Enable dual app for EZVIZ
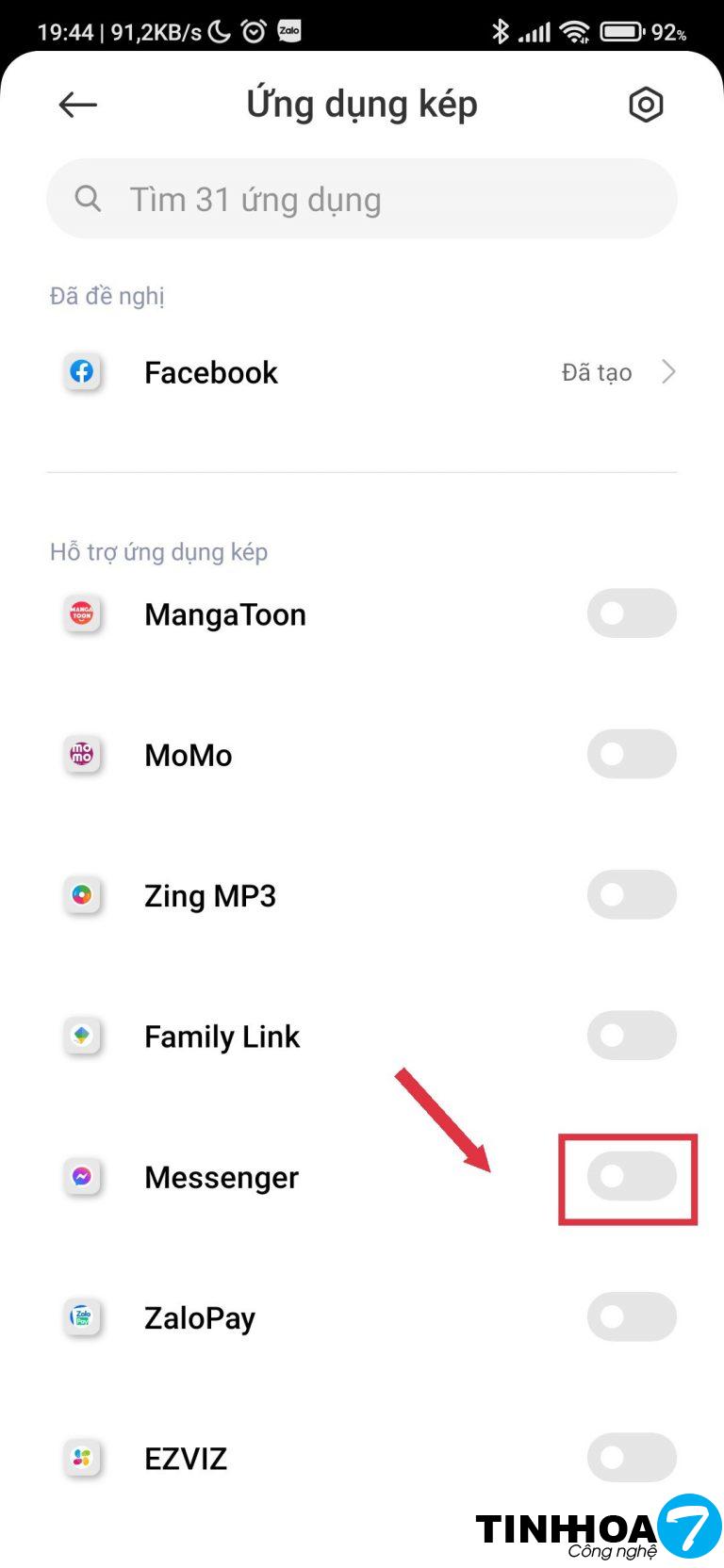This screenshot has width=724, height=1568. [631, 1457]
